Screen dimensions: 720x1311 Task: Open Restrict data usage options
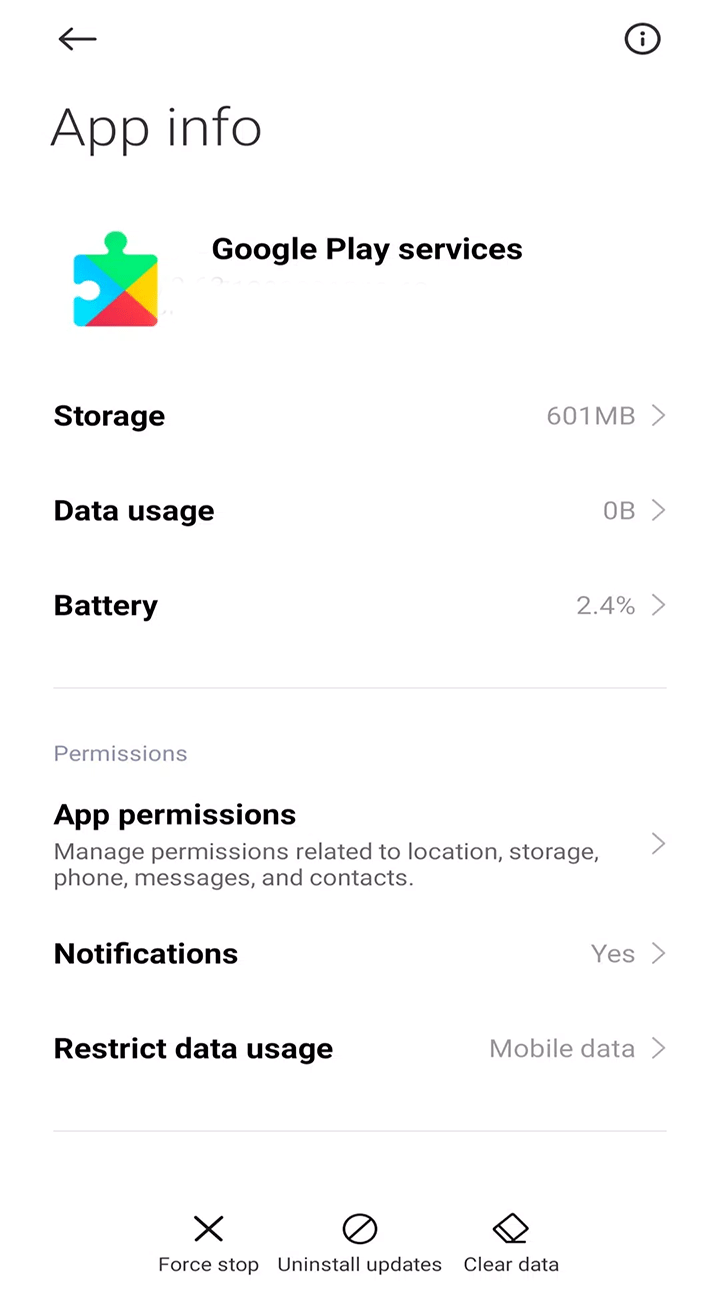(359, 1049)
